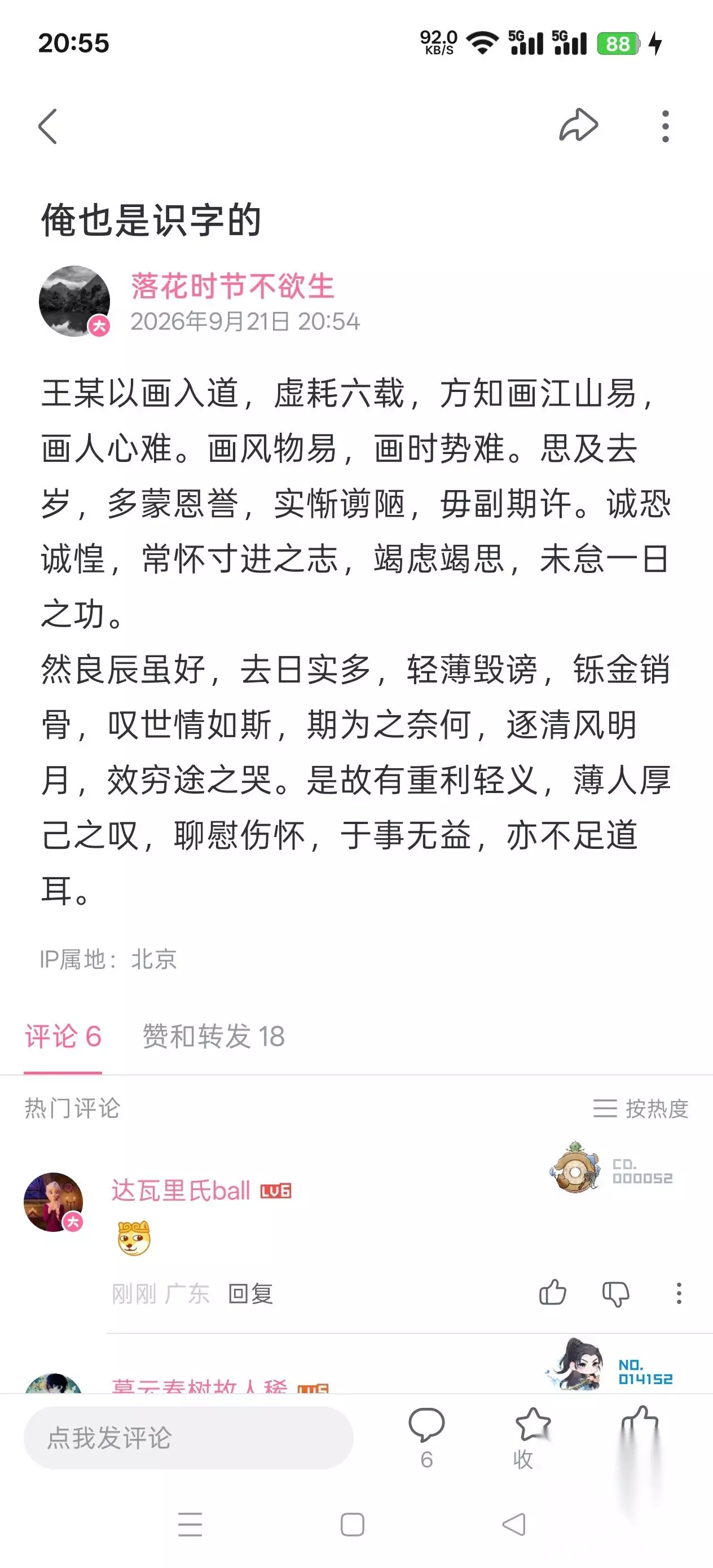Dislike 达瓦里氏ball's comment
Viewport: 713px width, 1568px height.
tap(615, 1293)
